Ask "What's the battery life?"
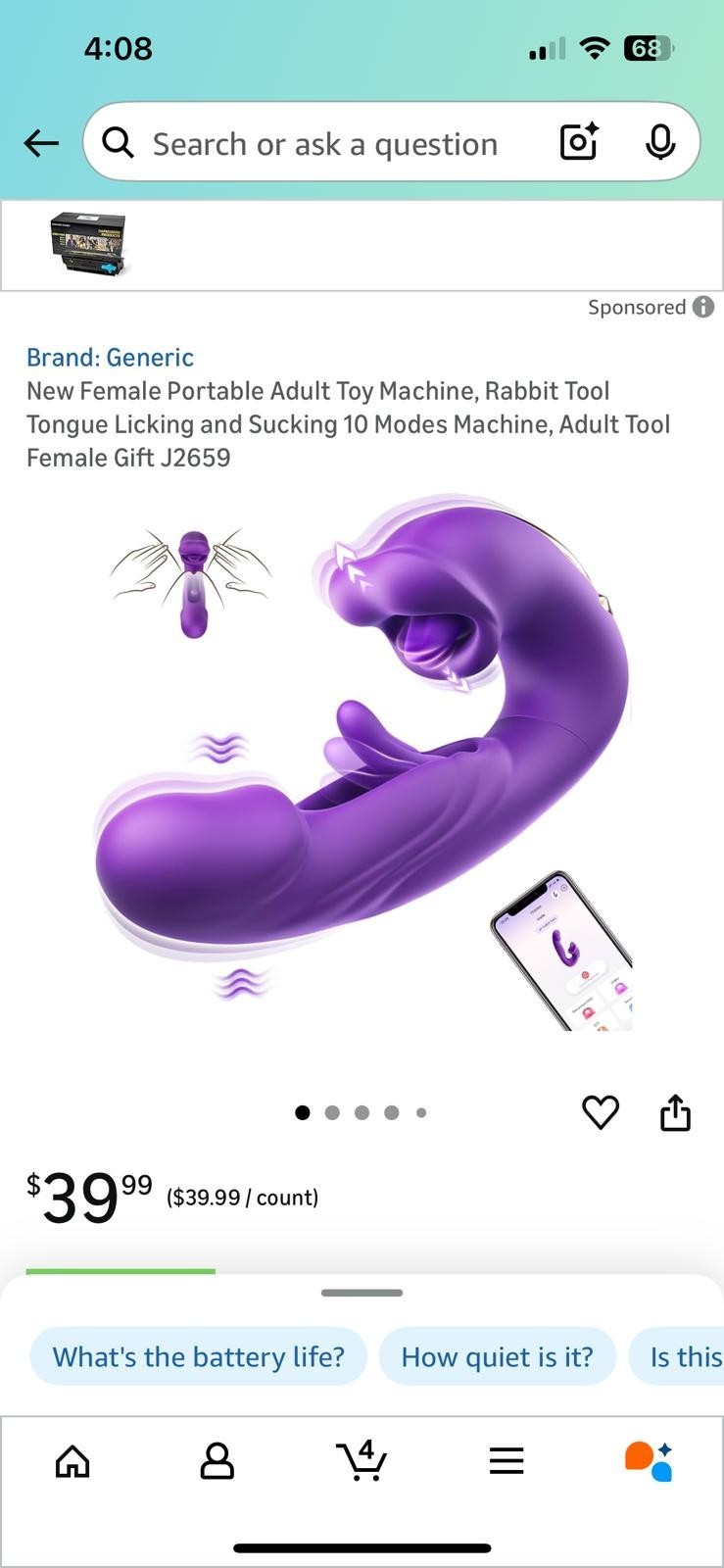This screenshot has height=1568, width=724. pyautogui.click(x=198, y=1356)
